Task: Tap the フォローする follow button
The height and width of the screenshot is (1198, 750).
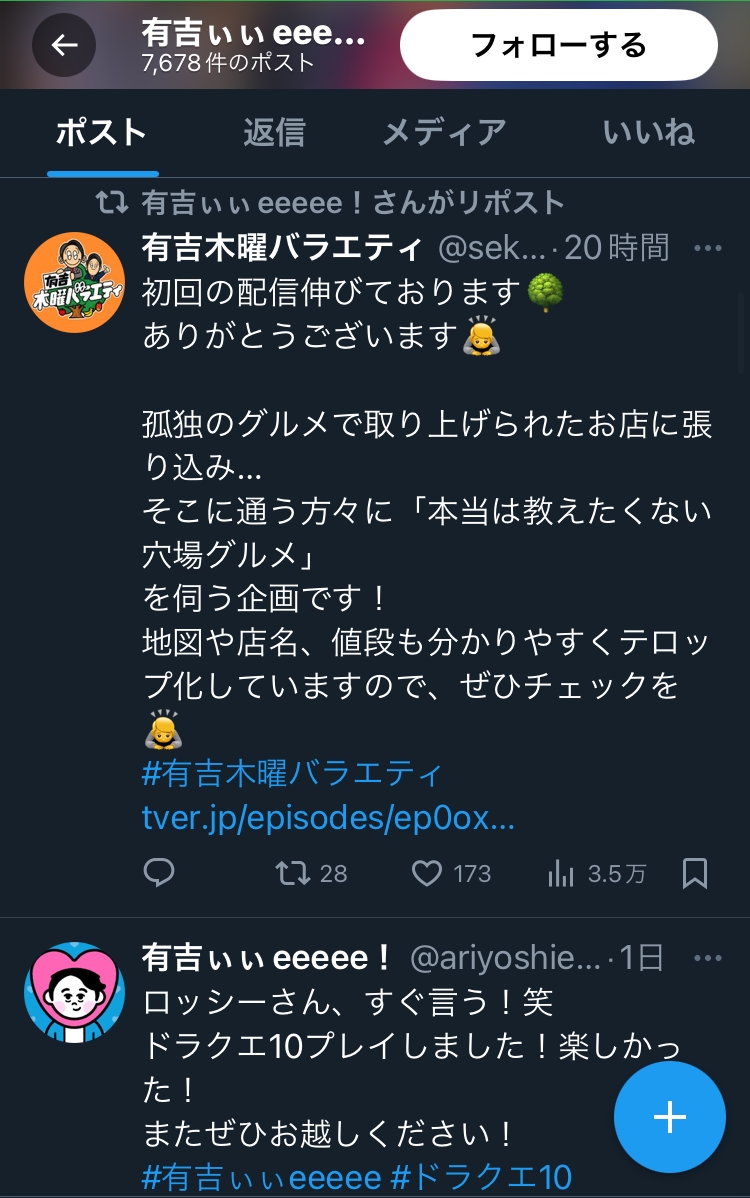Action: click(x=558, y=45)
